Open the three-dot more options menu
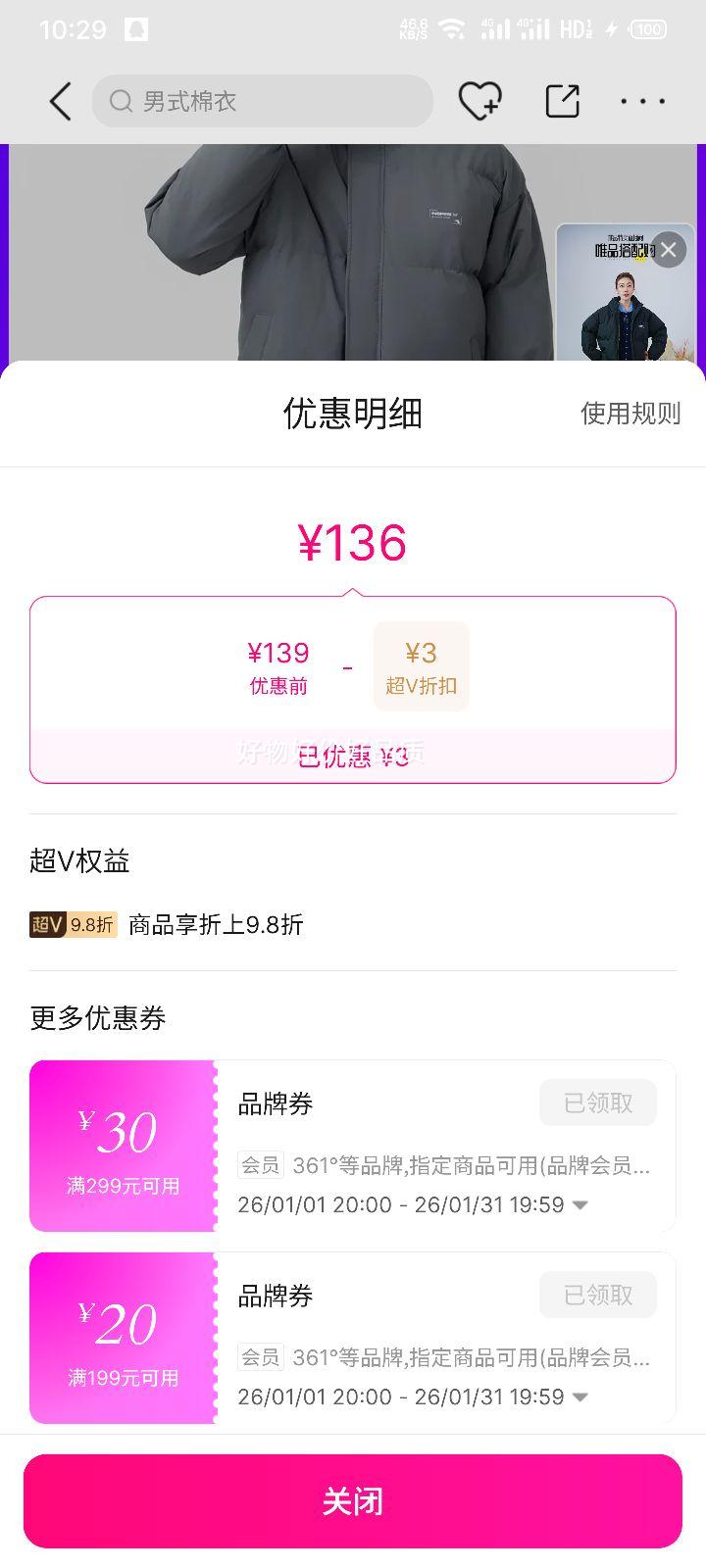 coord(643,101)
